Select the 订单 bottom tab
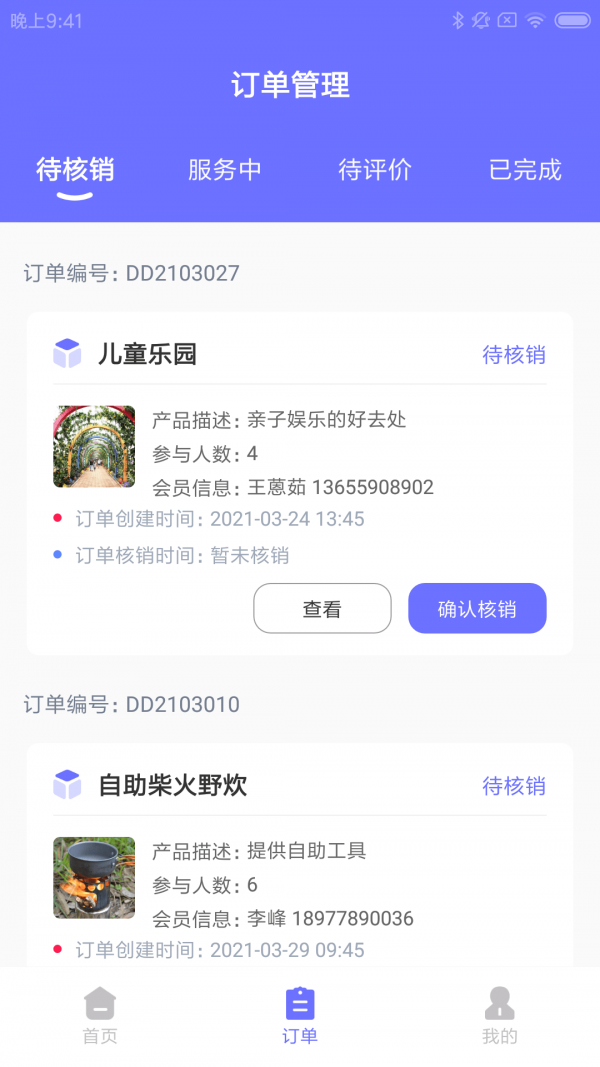This screenshot has height=1067, width=600. [x=300, y=1015]
